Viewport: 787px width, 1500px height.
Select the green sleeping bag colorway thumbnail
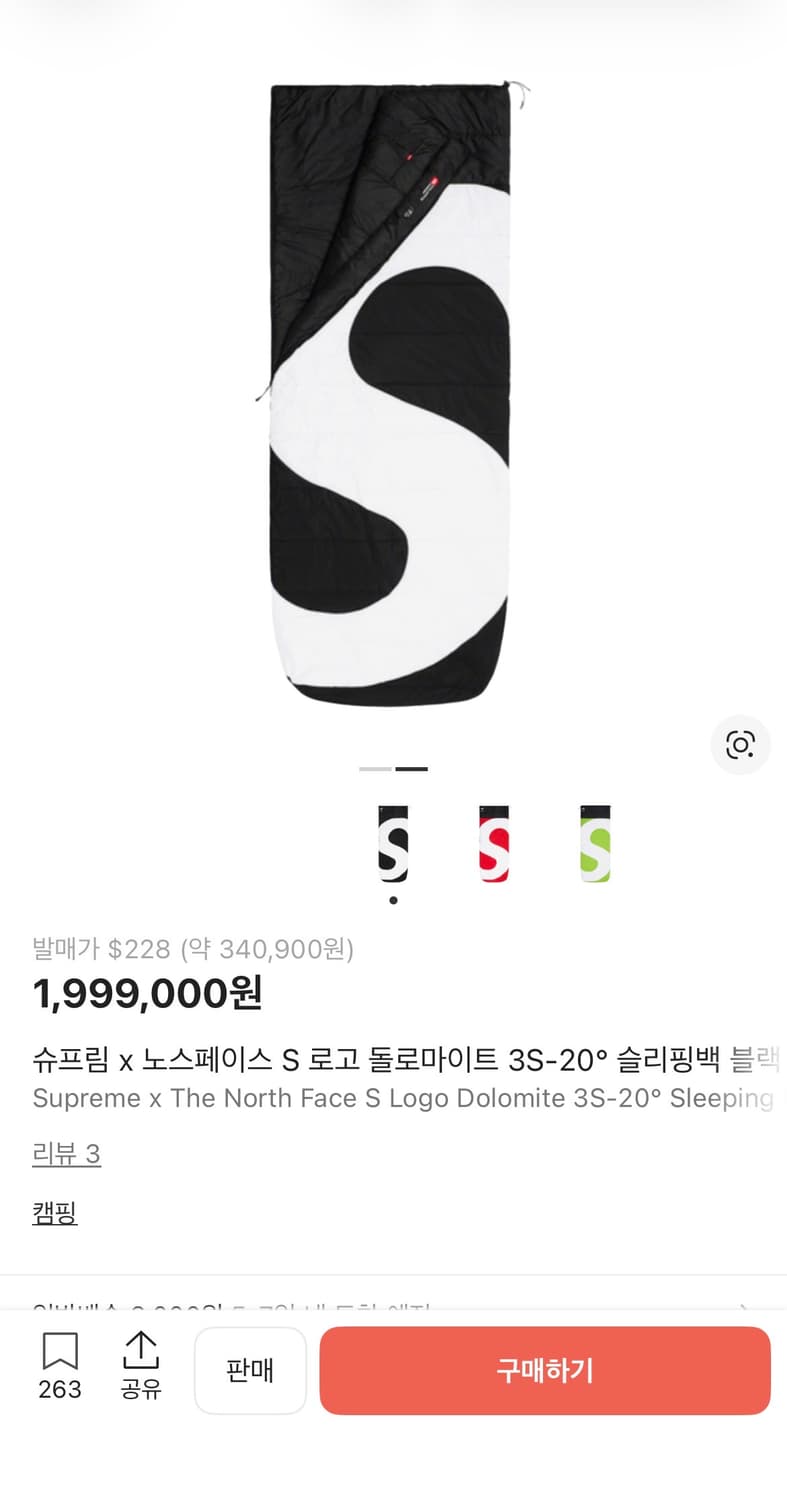593,845
